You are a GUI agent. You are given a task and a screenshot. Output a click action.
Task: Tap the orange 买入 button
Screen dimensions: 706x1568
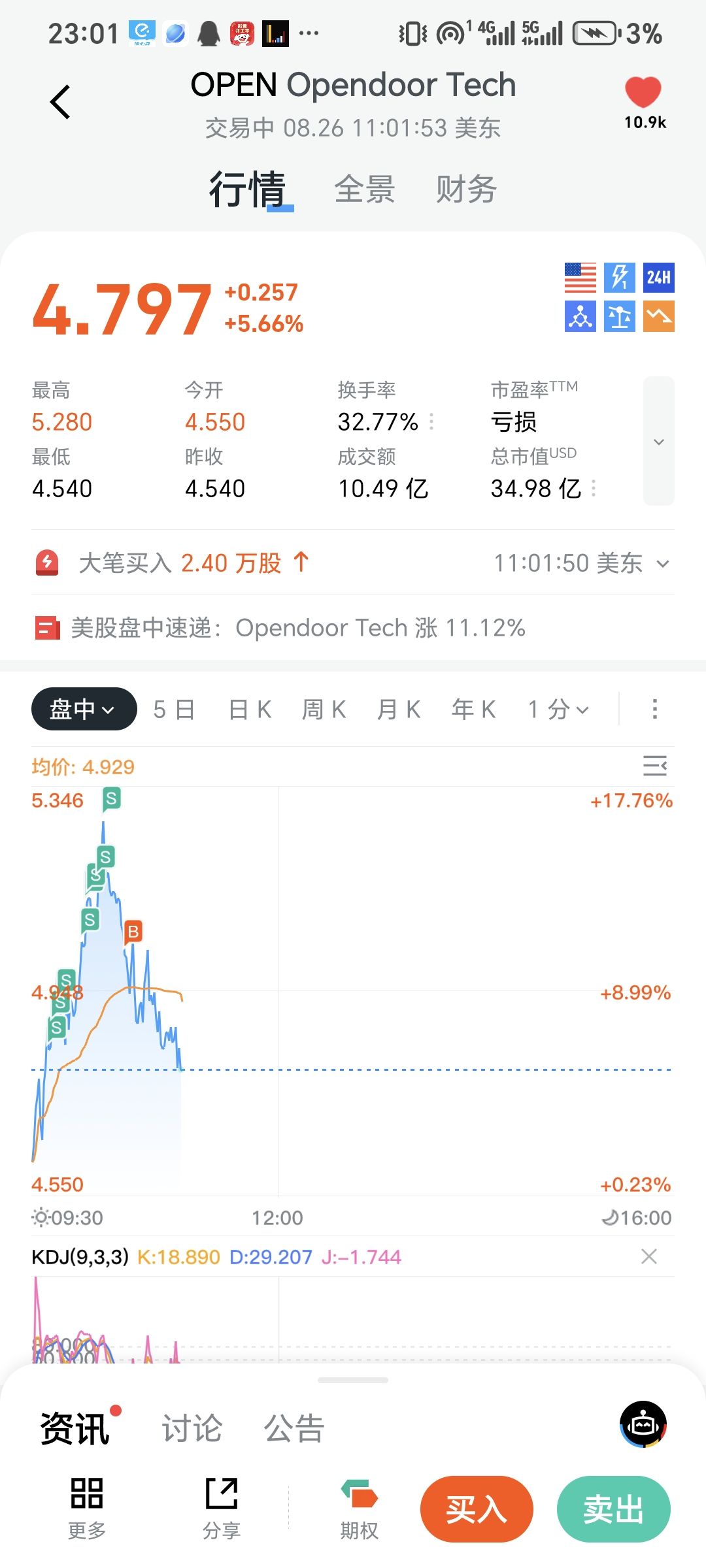477,1510
